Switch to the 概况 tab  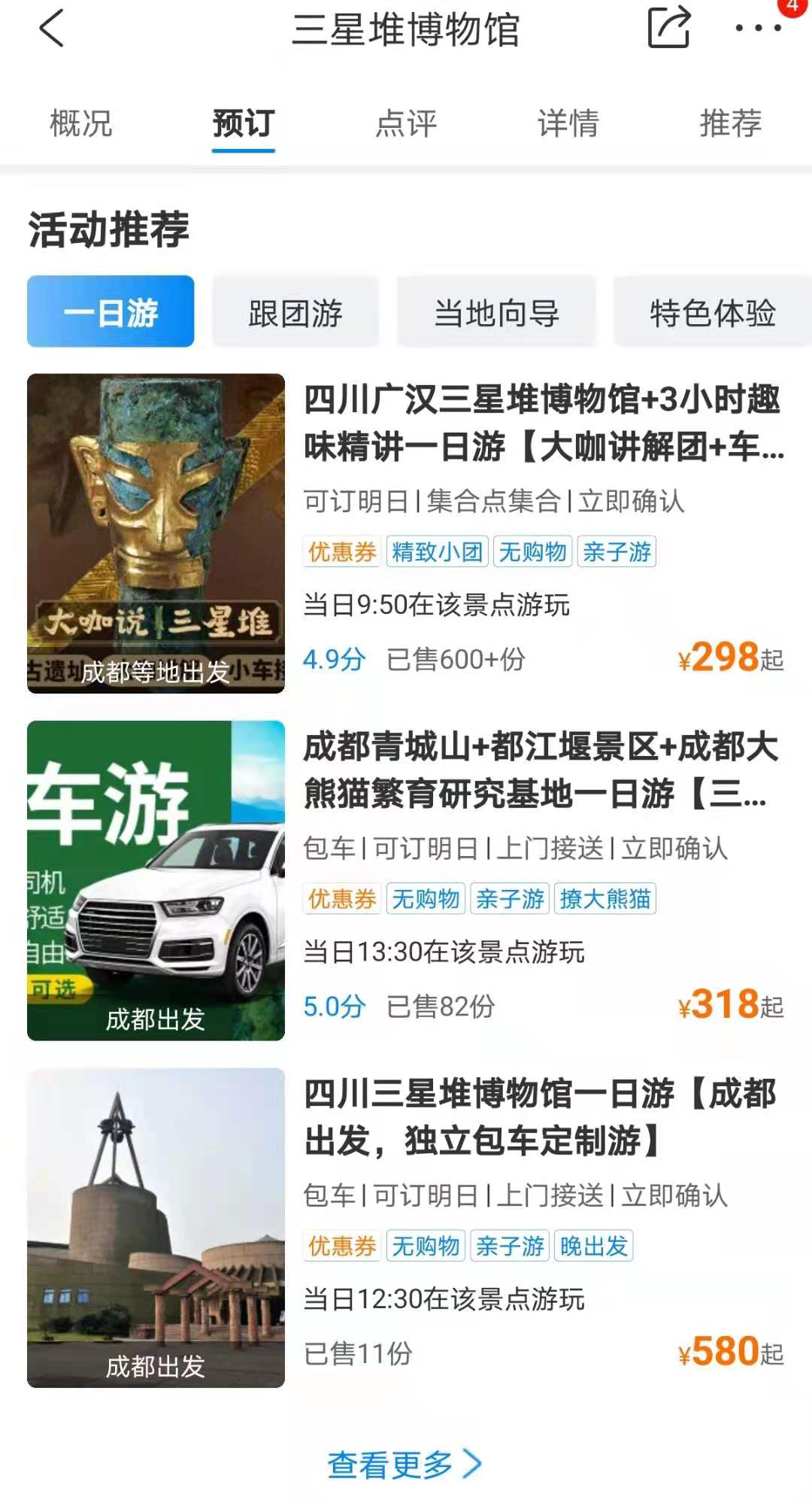pyautogui.click(x=81, y=123)
